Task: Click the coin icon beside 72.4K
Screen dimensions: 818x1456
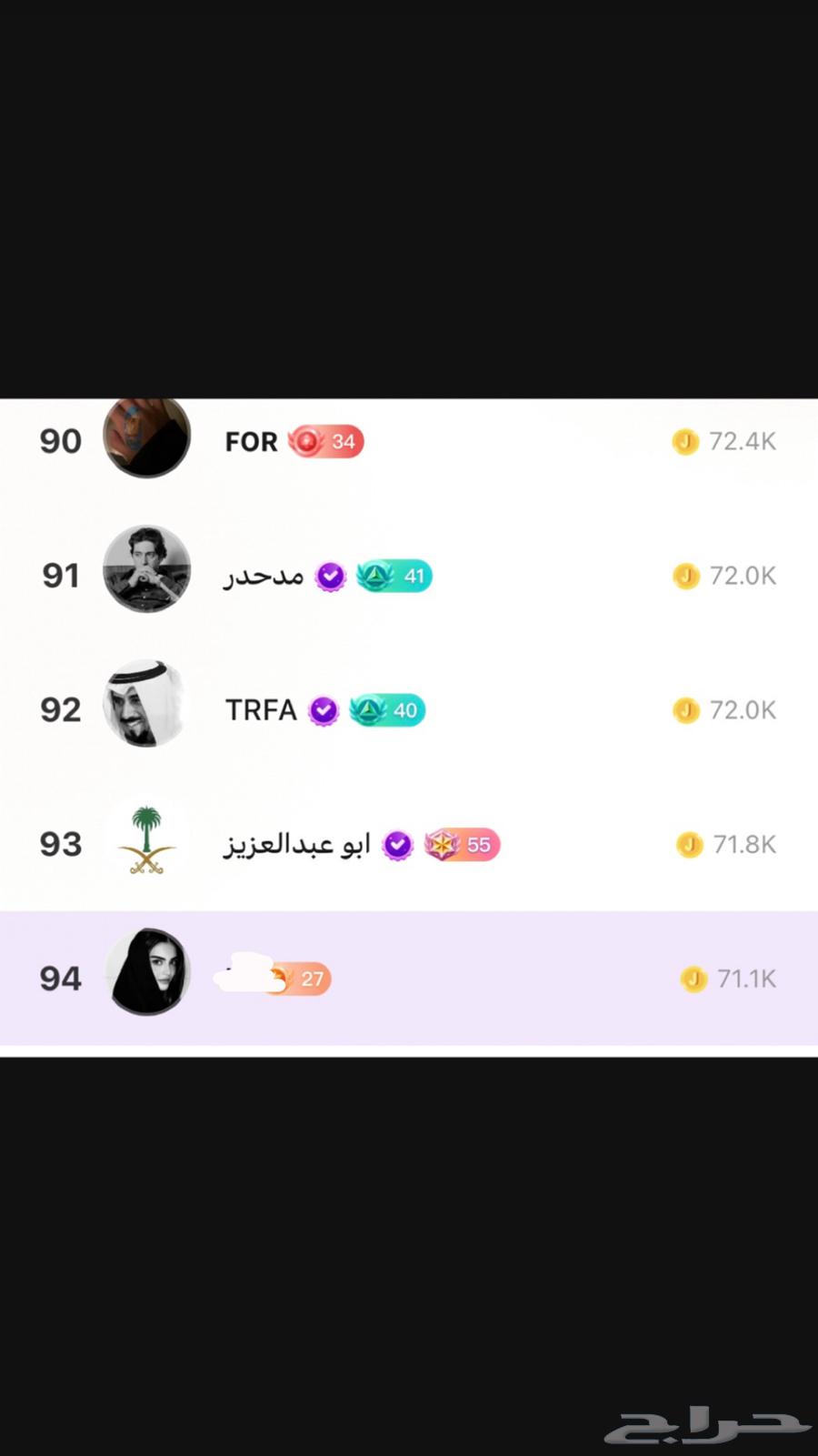Action: pos(686,441)
